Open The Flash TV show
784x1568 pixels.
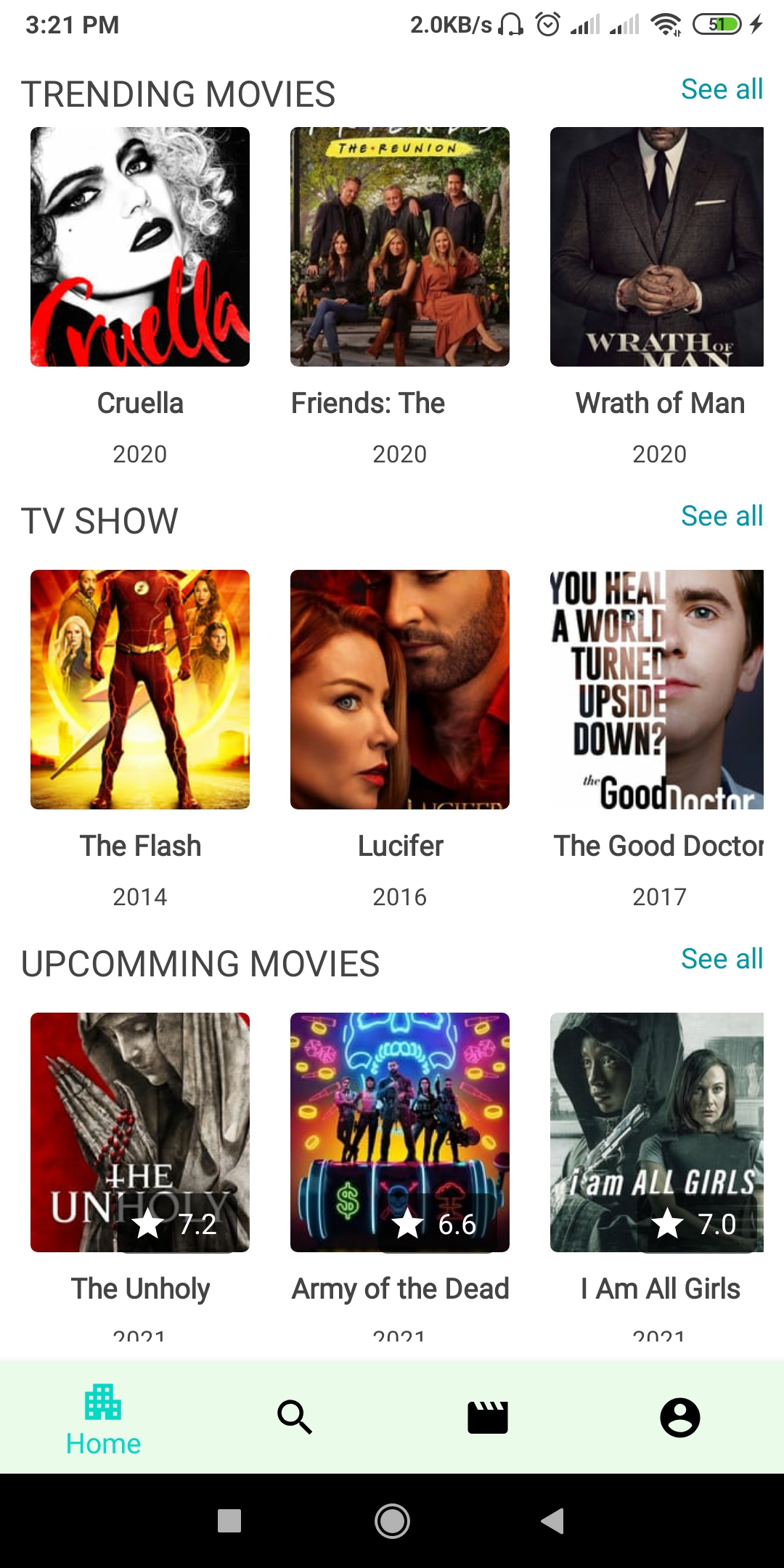(x=140, y=690)
